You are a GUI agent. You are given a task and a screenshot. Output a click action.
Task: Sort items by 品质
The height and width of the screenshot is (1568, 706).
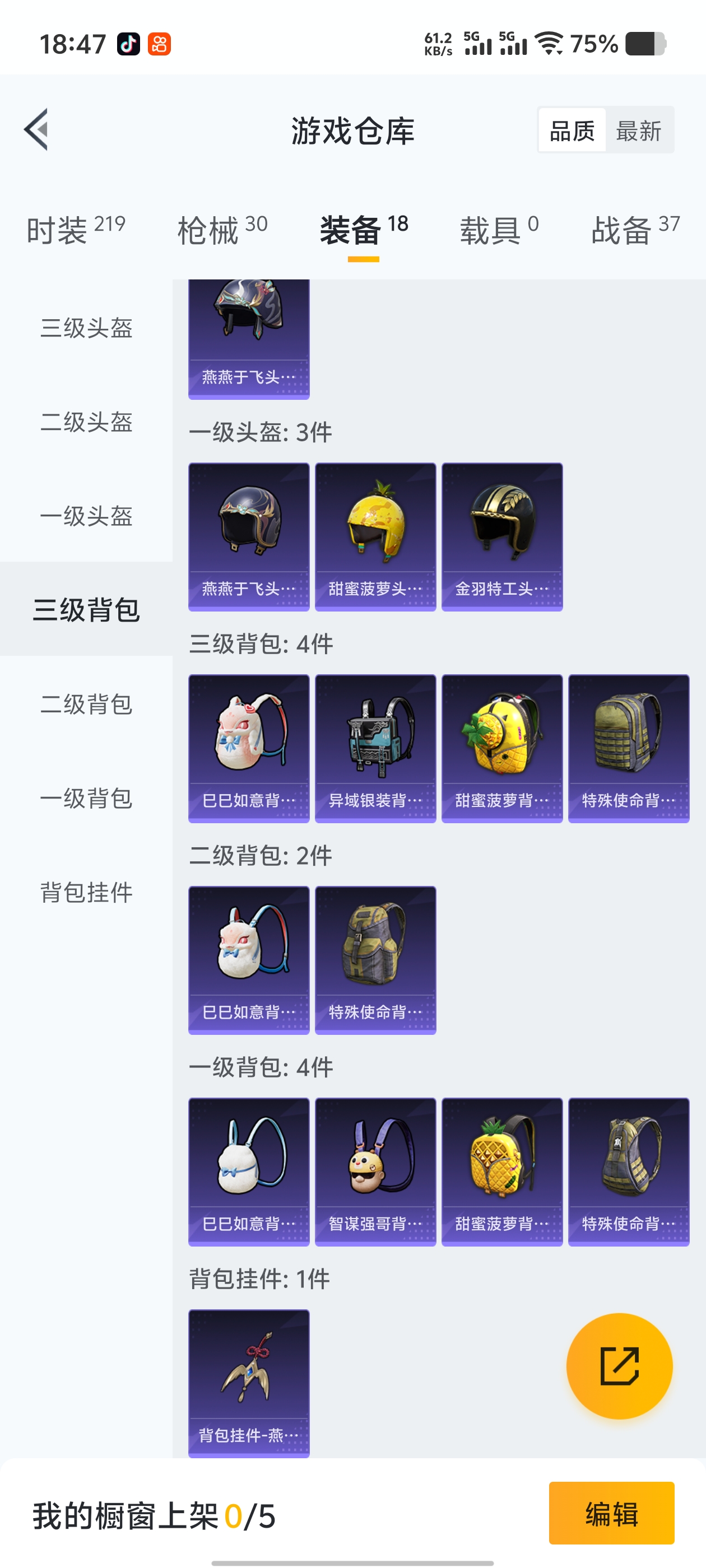click(572, 130)
